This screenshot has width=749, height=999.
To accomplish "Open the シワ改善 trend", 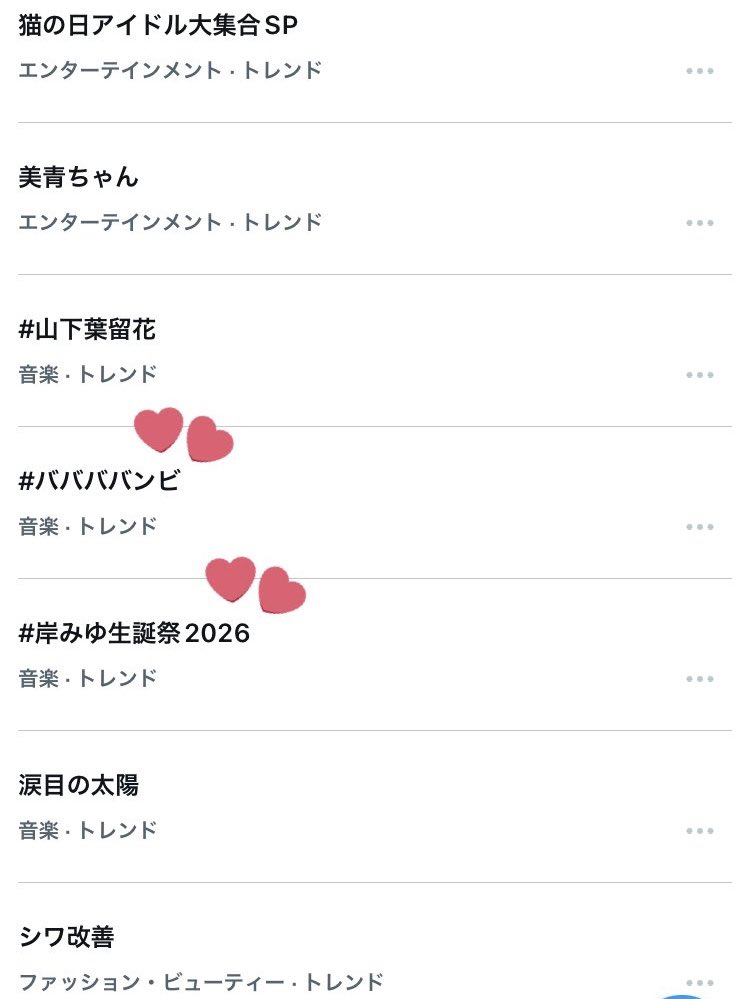I will pyautogui.click(x=66, y=938).
